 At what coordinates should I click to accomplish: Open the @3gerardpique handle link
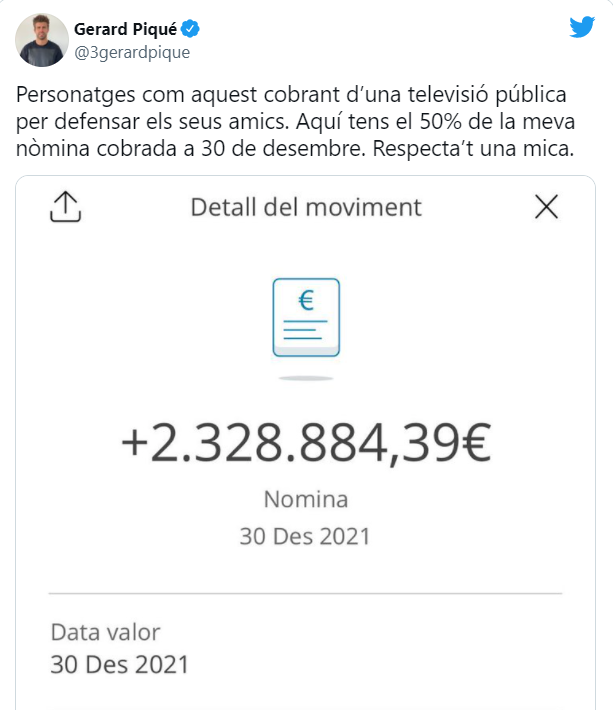pyautogui.click(x=132, y=53)
